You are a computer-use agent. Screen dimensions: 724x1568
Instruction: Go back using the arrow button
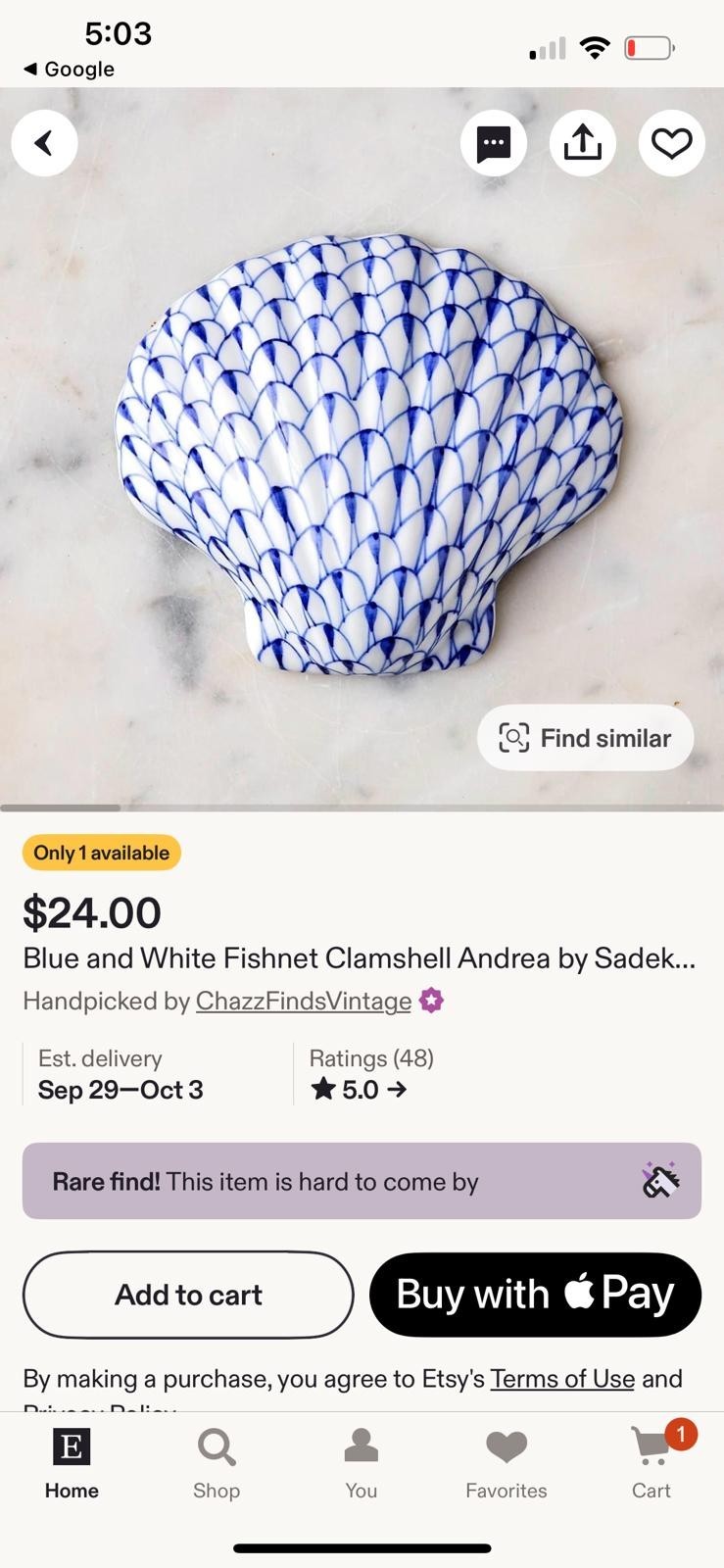[44, 143]
